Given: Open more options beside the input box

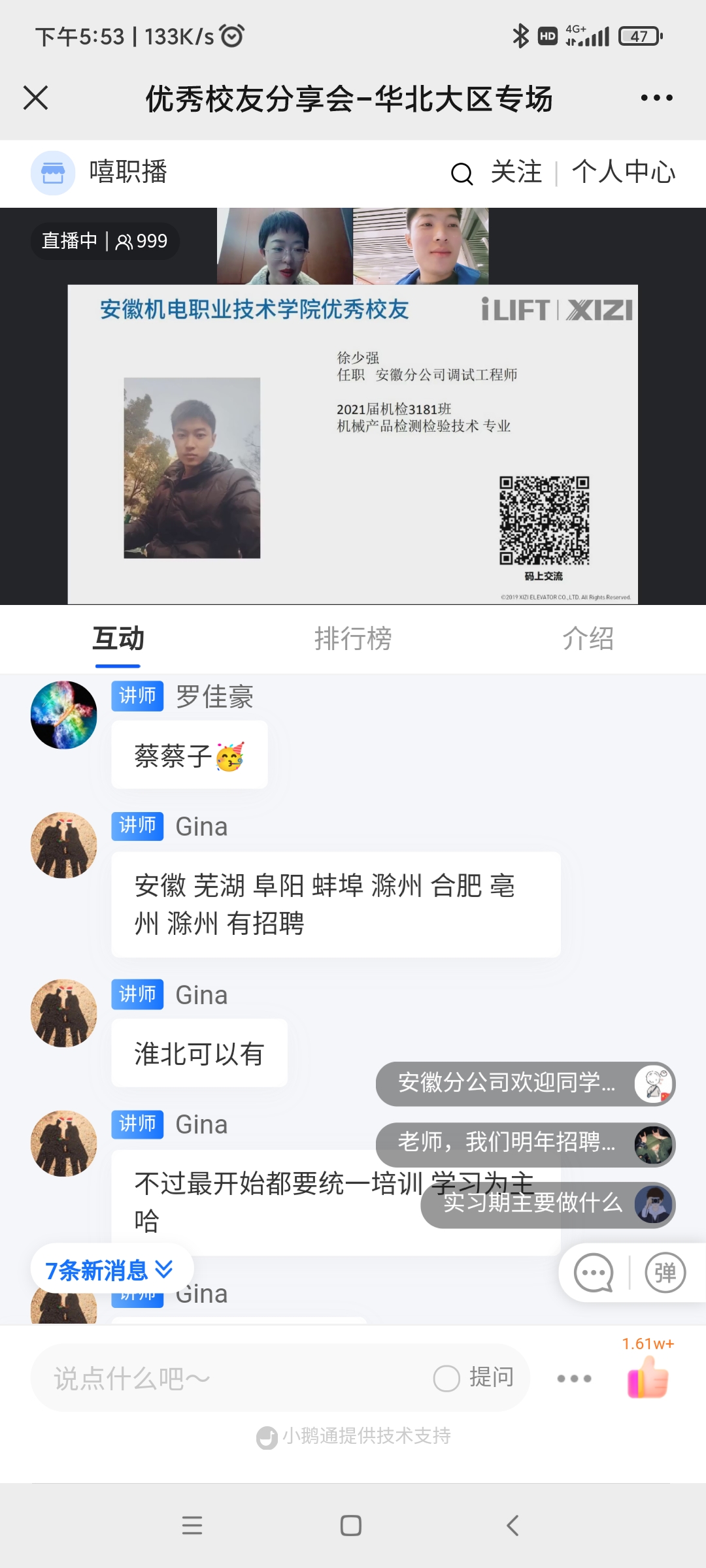Looking at the screenshot, I should [574, 1379].
